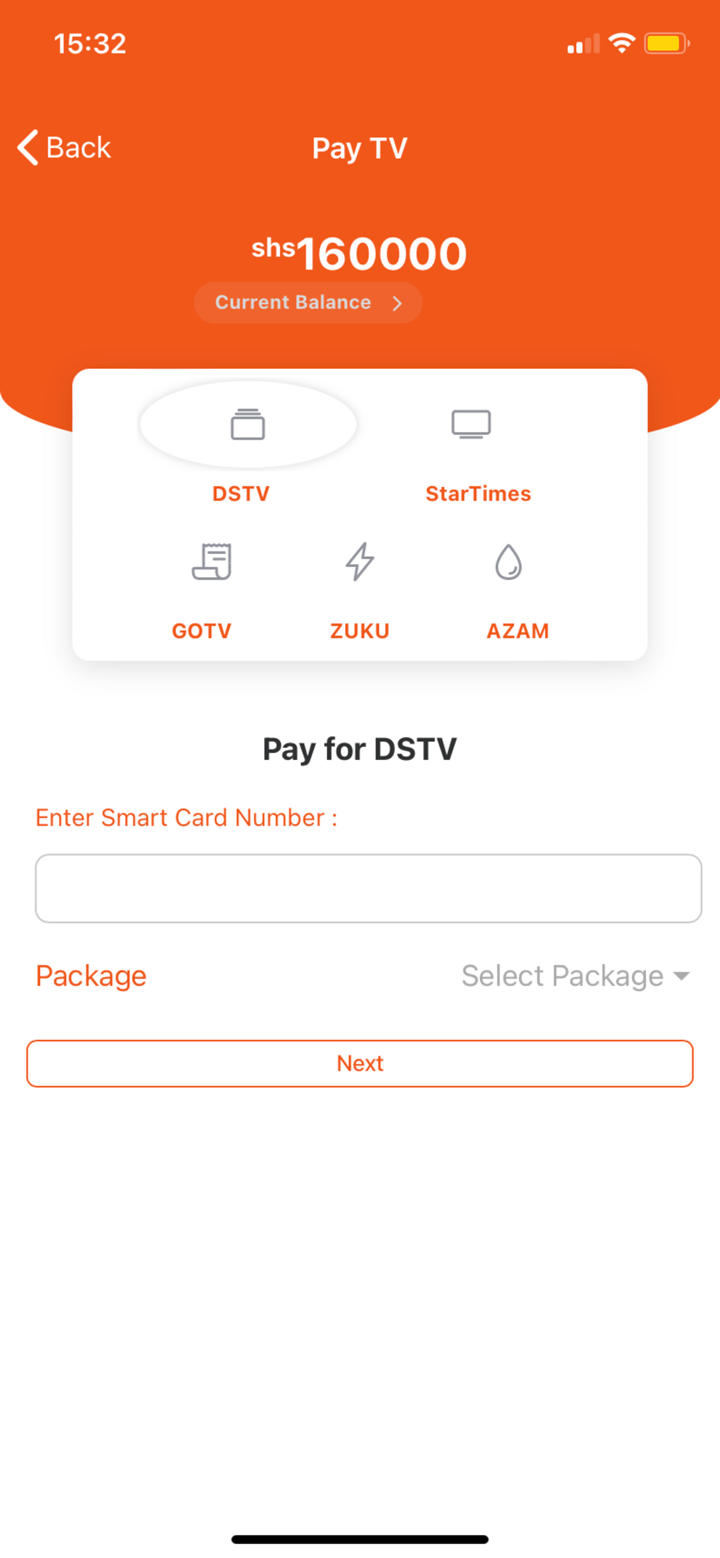
Task: Tap the Current Balance pill
Action: click(308, 302)
